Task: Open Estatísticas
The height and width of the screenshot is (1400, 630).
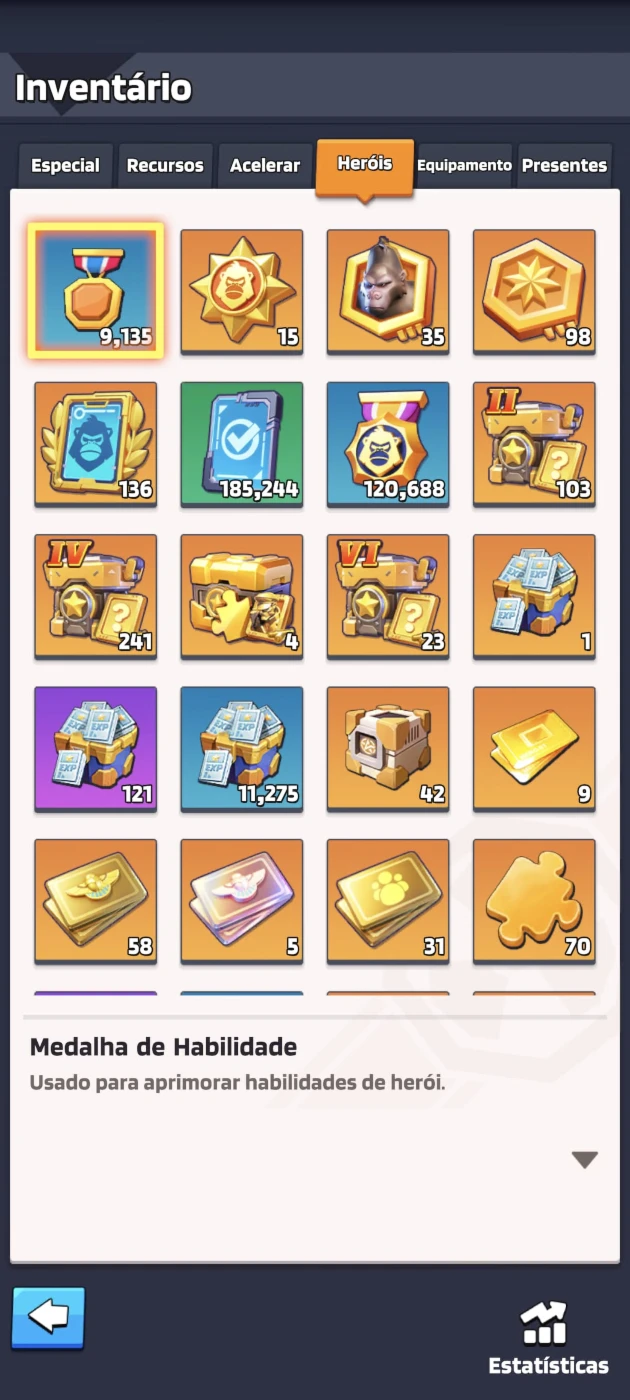Action: pos(548,1339)
